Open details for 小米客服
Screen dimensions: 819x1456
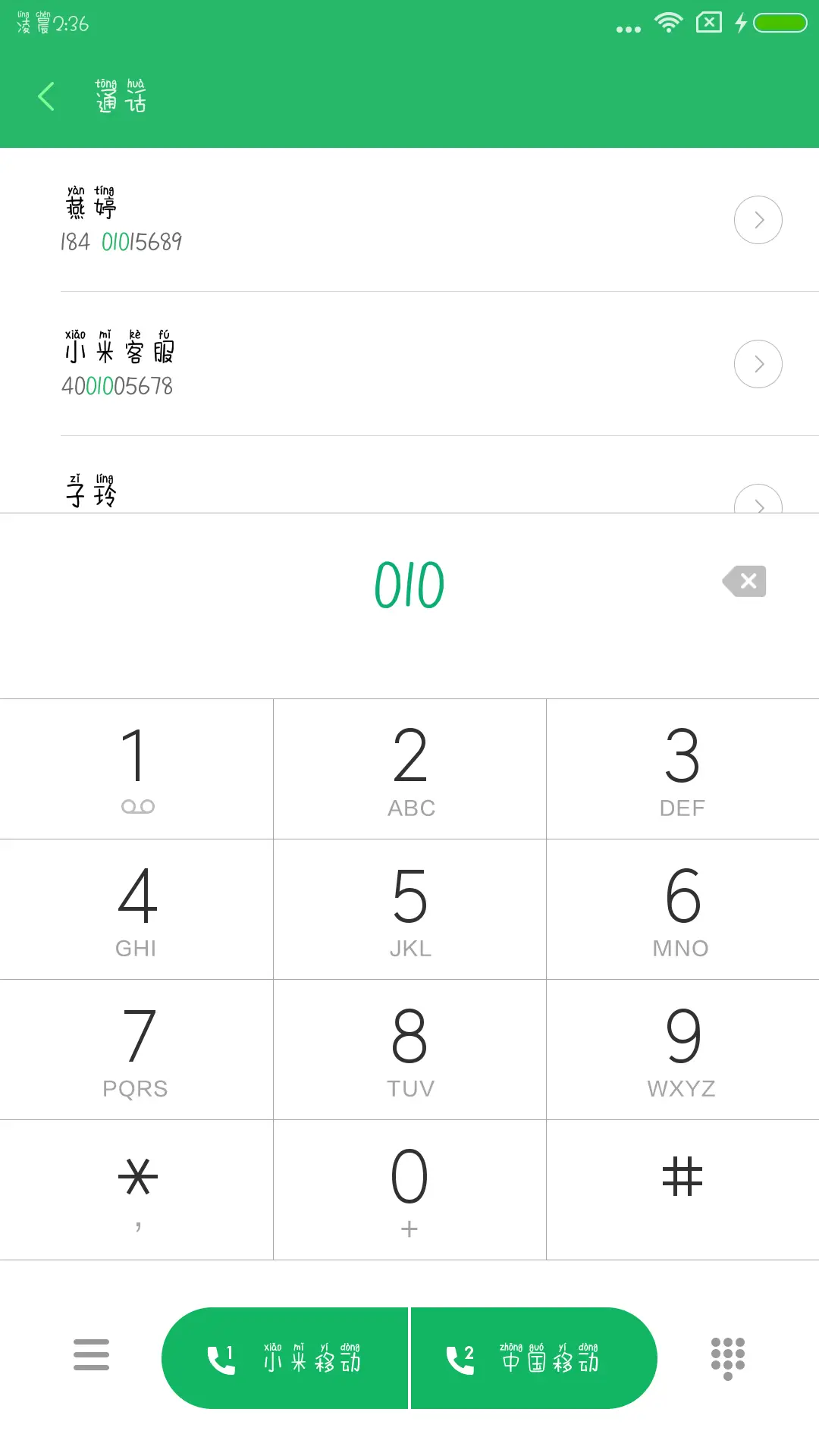(x=758, y=363)
